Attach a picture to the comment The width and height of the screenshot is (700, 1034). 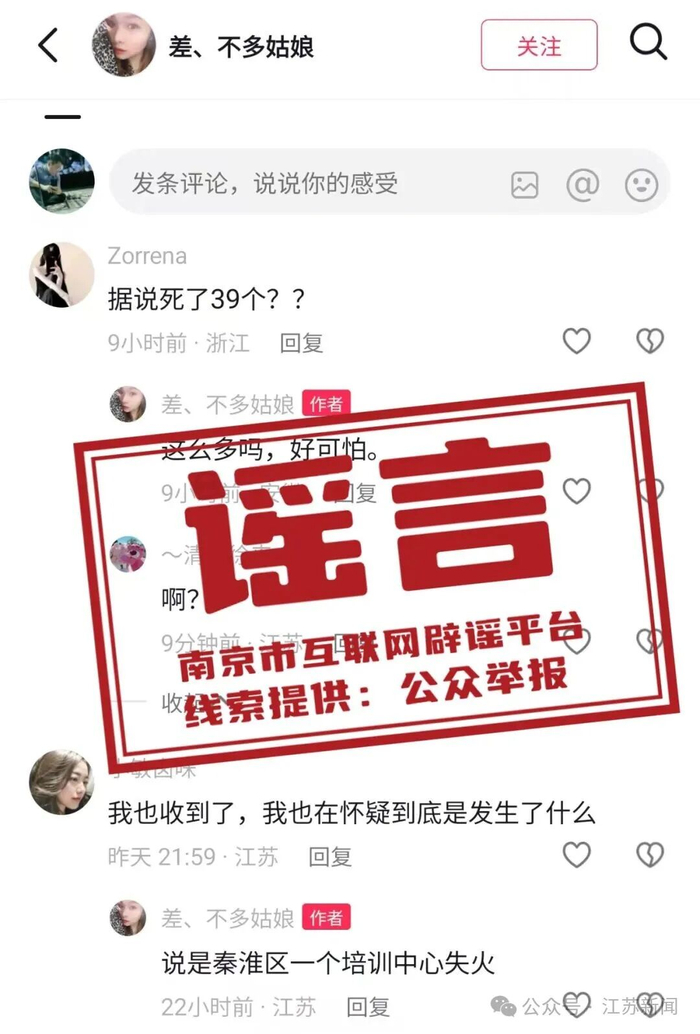(525, 185)
